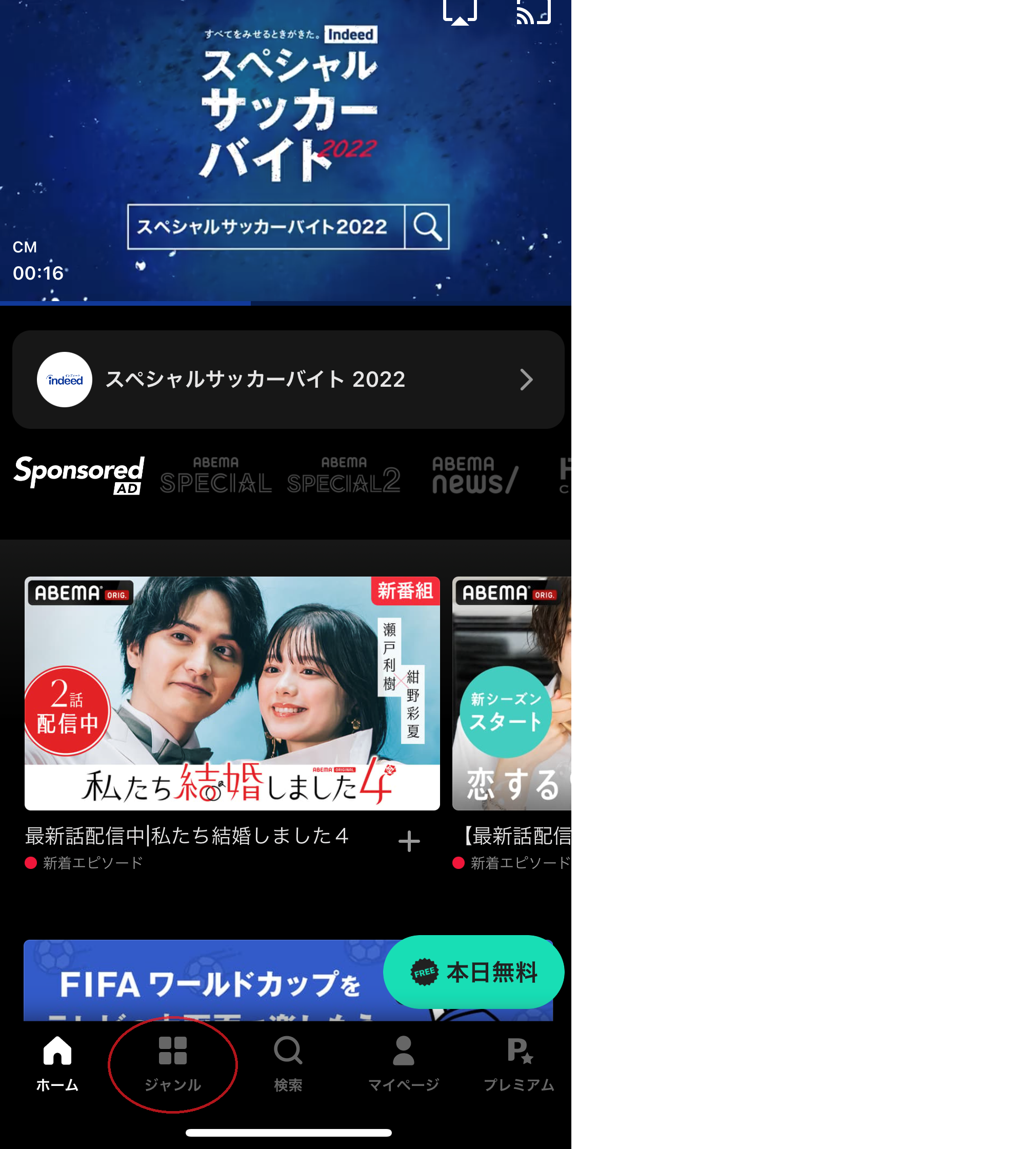Open the Indeed スペシャルサッカーバイト 2022 banner
This screenshot has width=1036, height=1149.
[288, 380]
